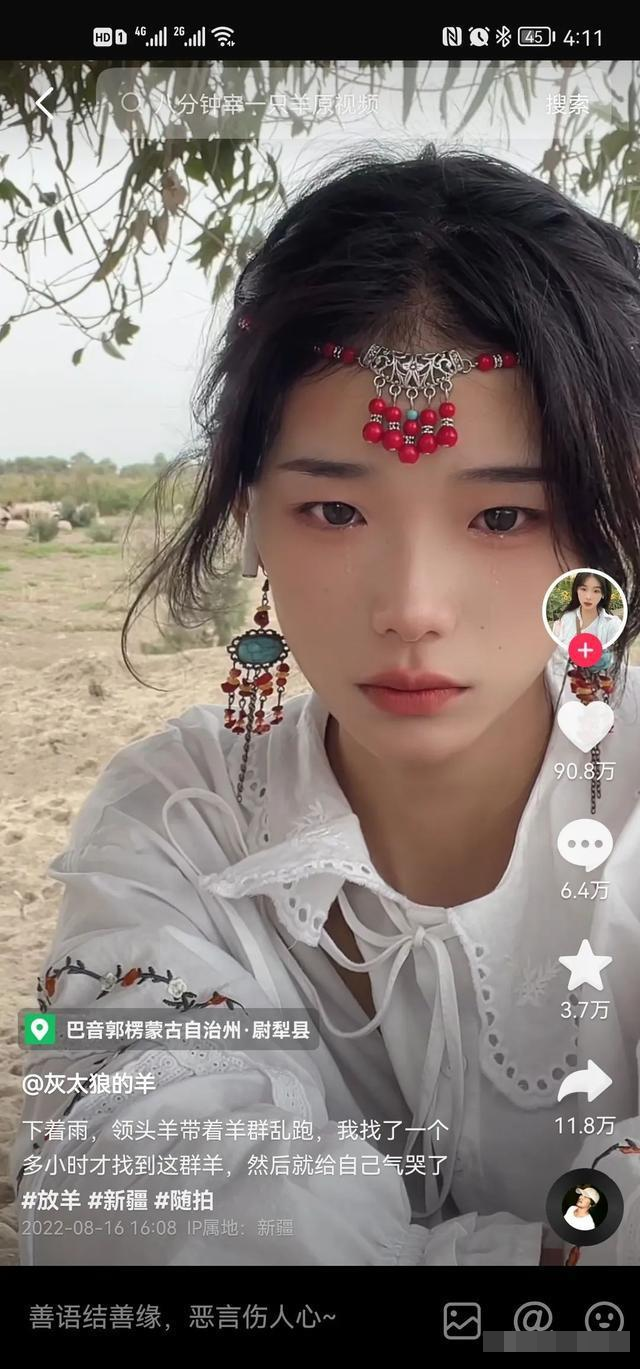640x1369 pixels.
Task: Open the comments bubble
Action: 585,845
